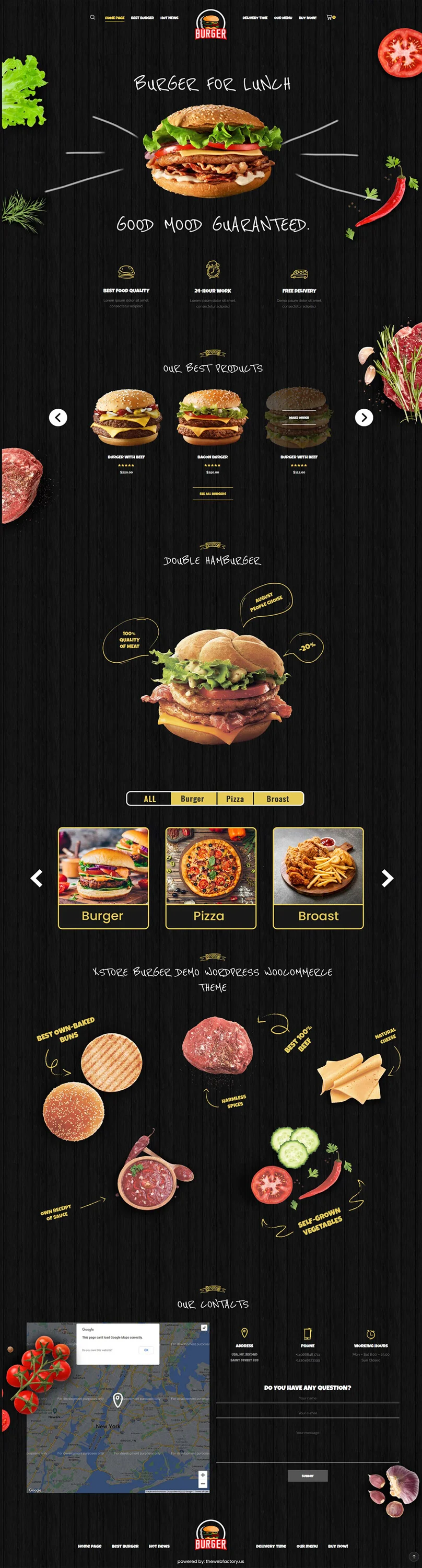Open Hot News in the top menu
Screen dimensions: 422x1568
click(169, 18)
